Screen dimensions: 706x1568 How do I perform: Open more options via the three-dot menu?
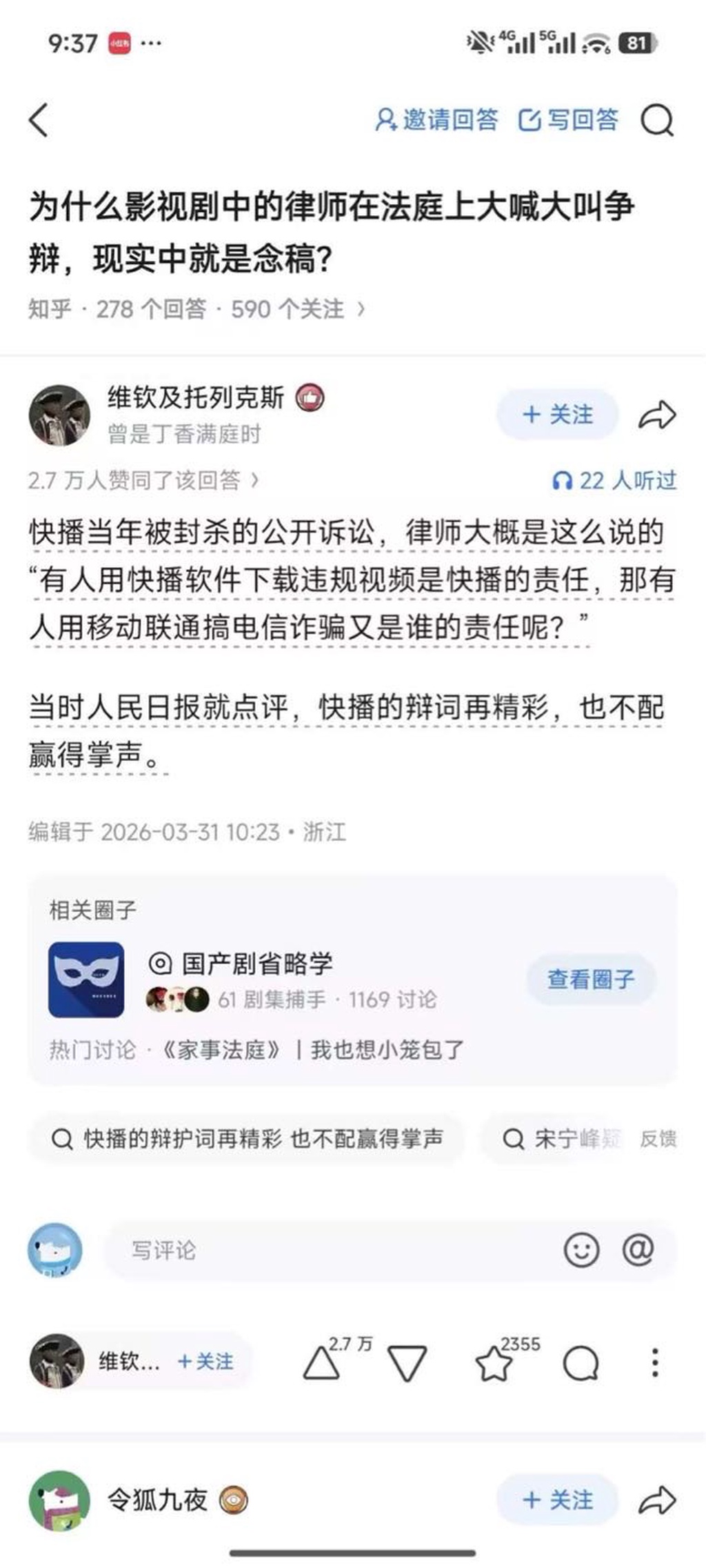click(x=655, y=1362)
